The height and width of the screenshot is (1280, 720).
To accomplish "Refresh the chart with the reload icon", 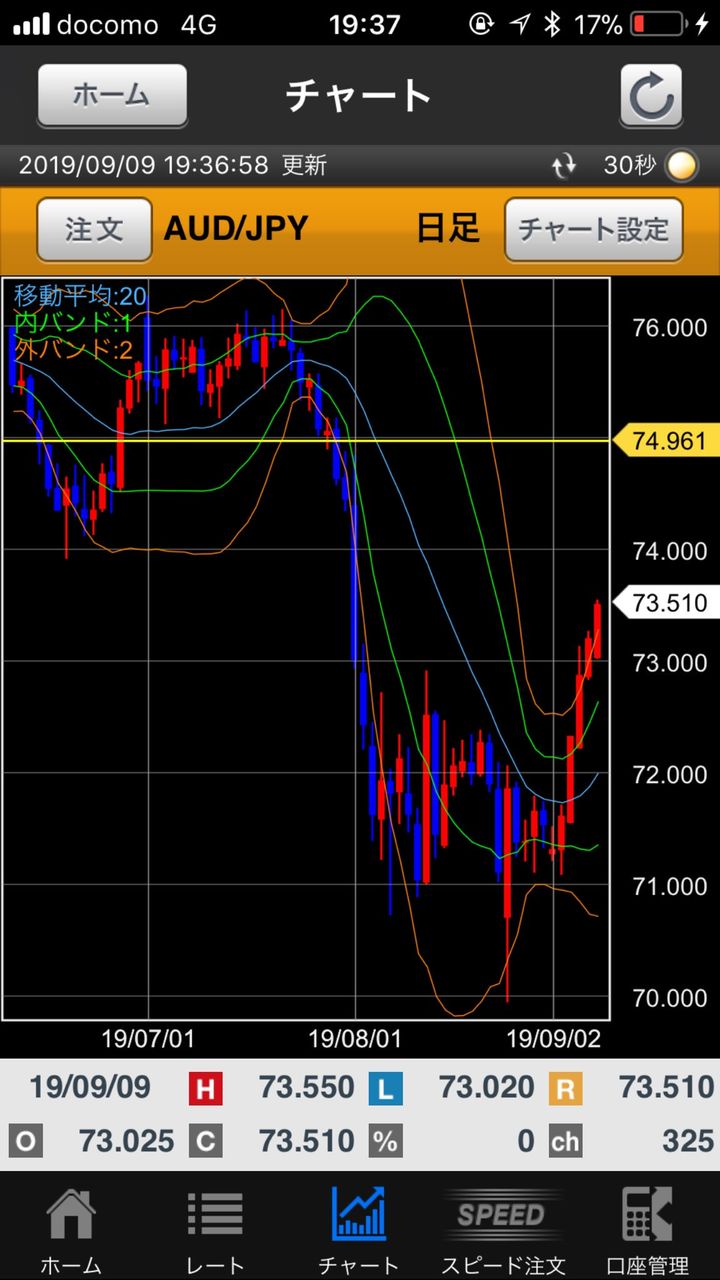I will point(650,96).
